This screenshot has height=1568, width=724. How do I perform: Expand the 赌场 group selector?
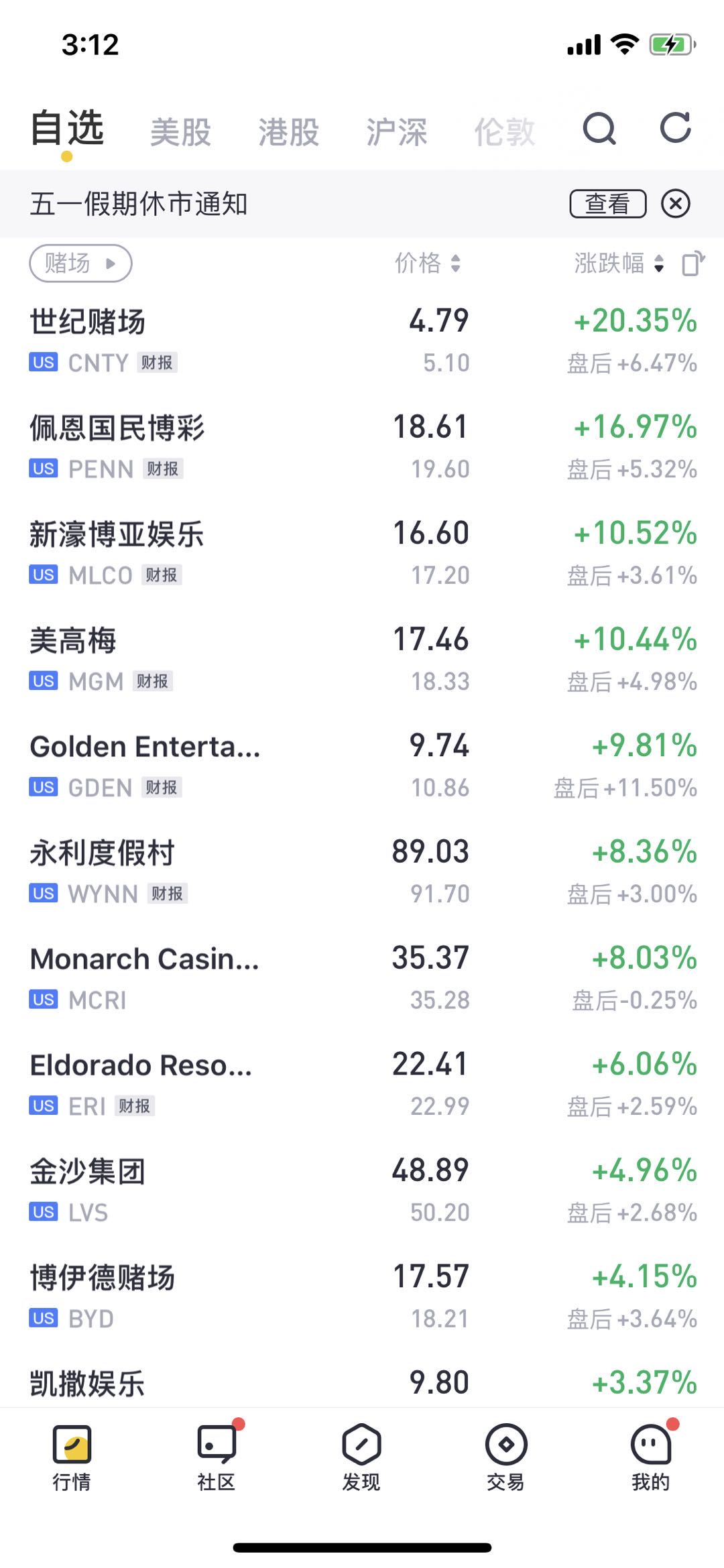pos(80,263)
